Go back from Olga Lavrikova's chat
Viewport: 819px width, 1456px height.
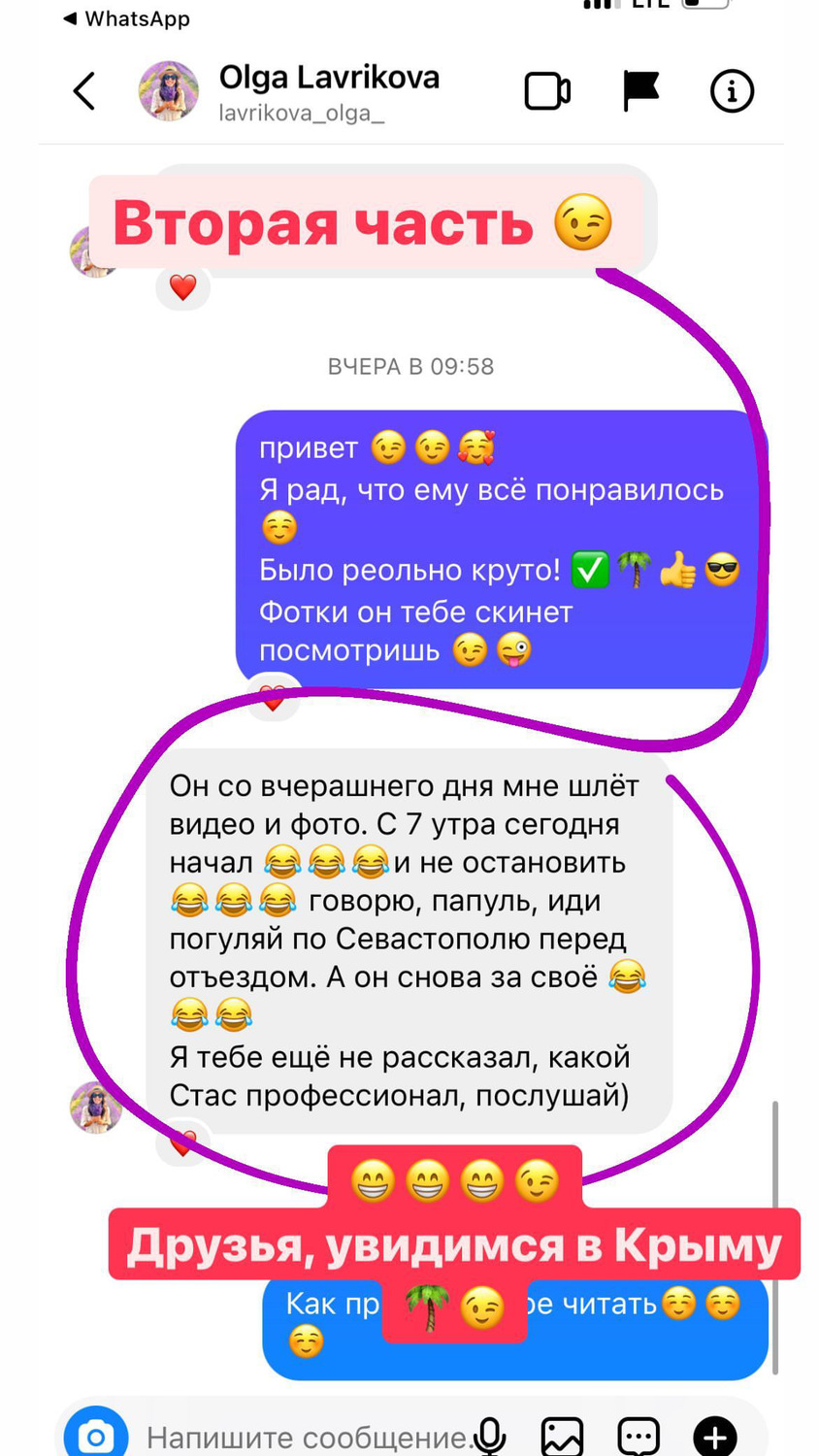[x=84, y=91]
